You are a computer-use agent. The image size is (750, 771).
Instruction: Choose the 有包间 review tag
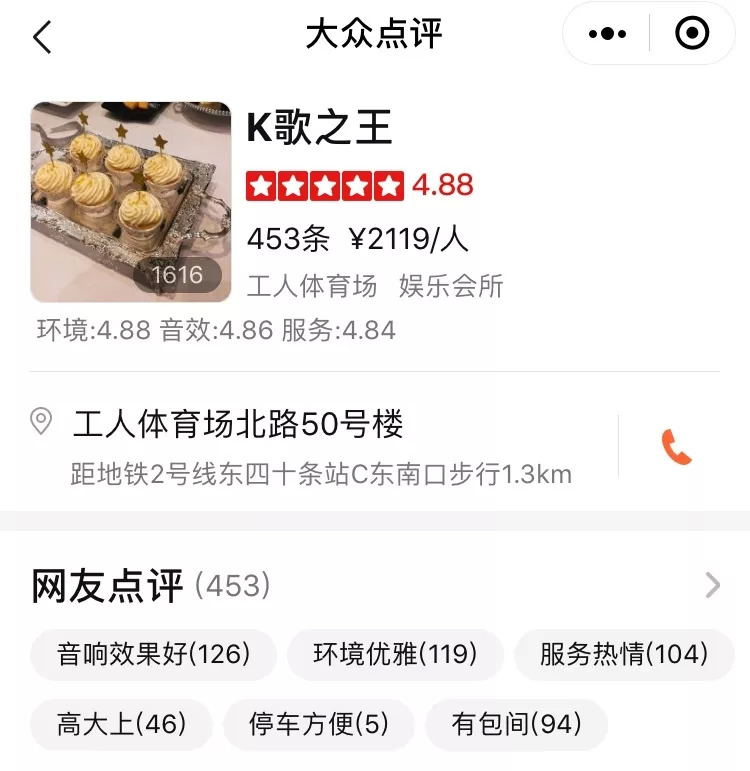tap(516, 724)
